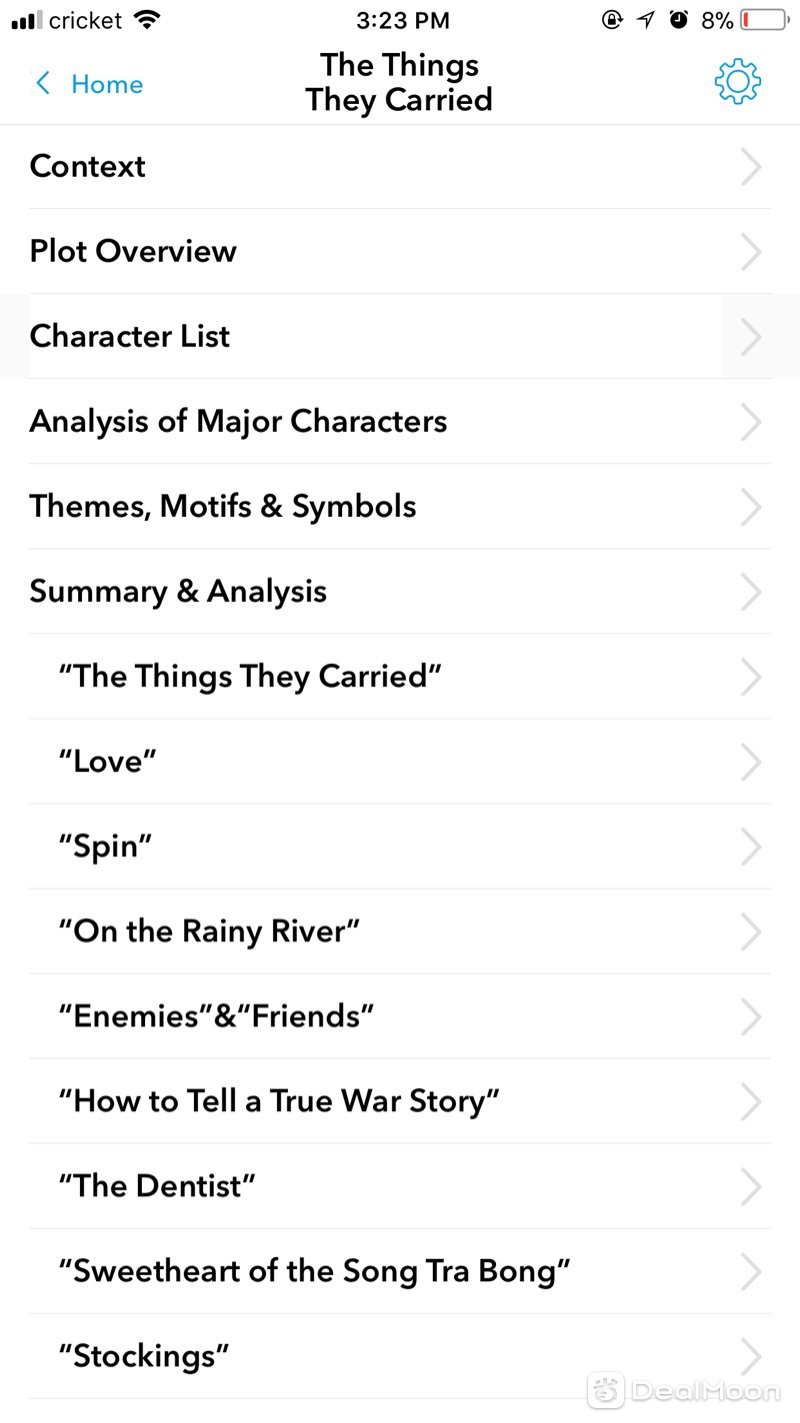Open Plot Overview
This screenshot has width=800, height=1423.
(x=400, y=252)
